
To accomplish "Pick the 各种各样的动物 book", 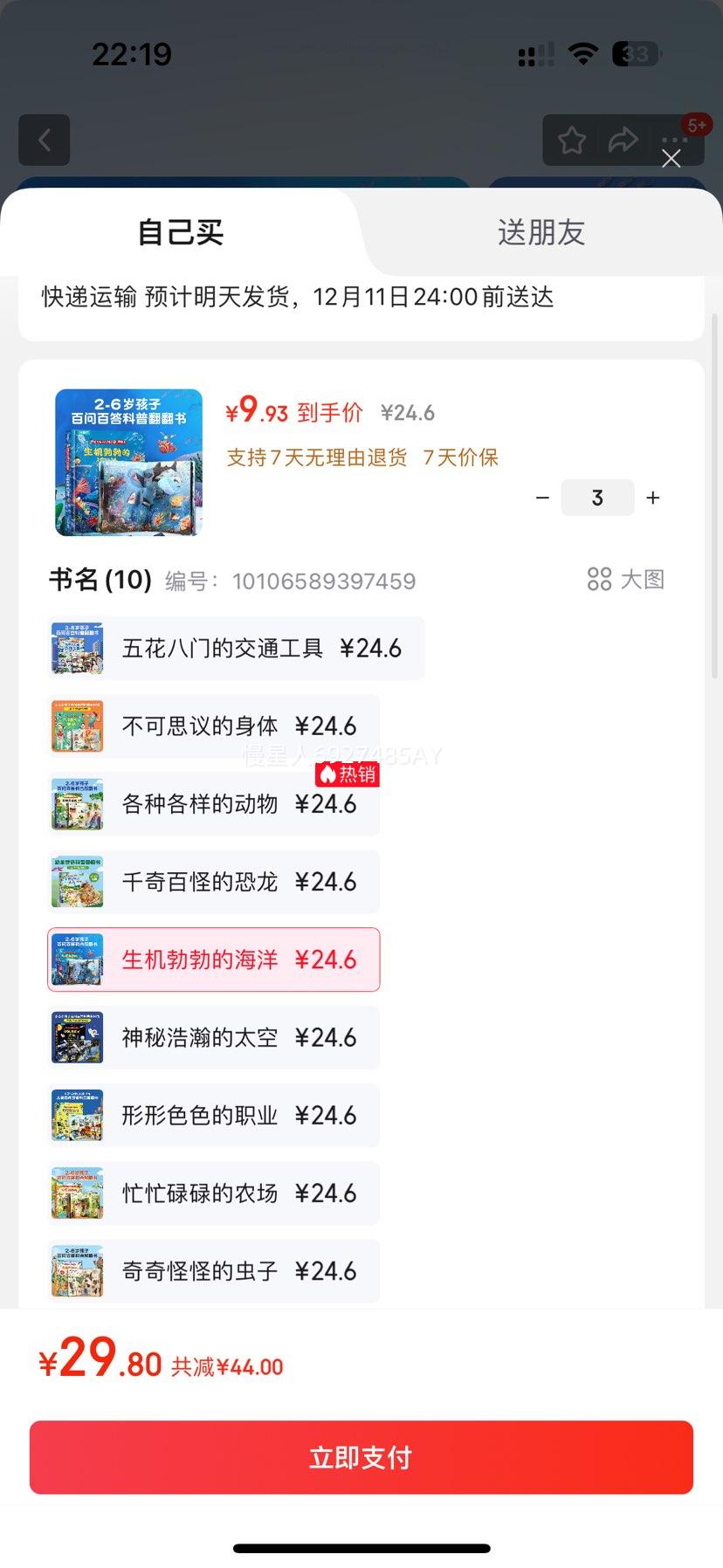I will coord(214,804).
